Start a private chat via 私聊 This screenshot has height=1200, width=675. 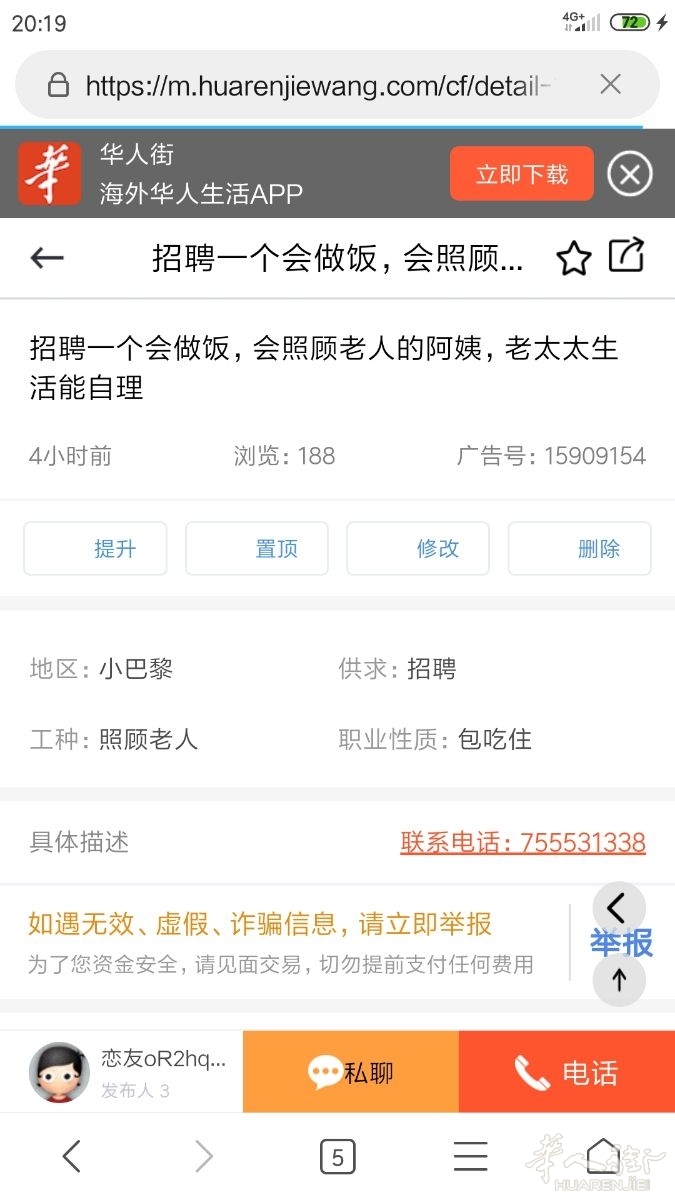click(x=350, y=1072)
